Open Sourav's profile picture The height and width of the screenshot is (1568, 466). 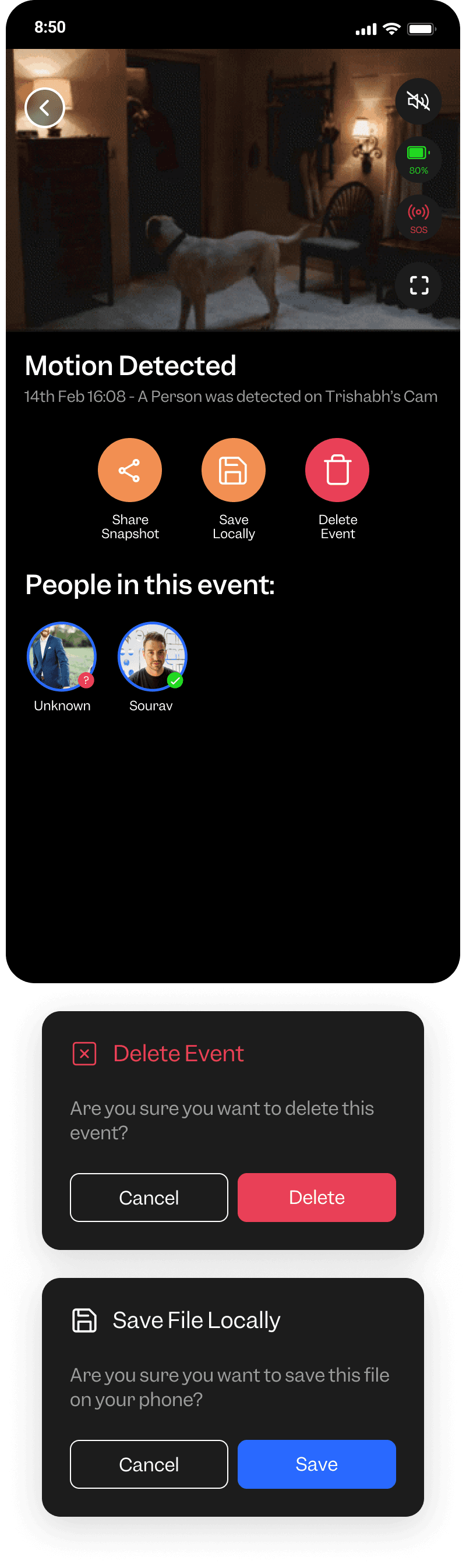152,656
